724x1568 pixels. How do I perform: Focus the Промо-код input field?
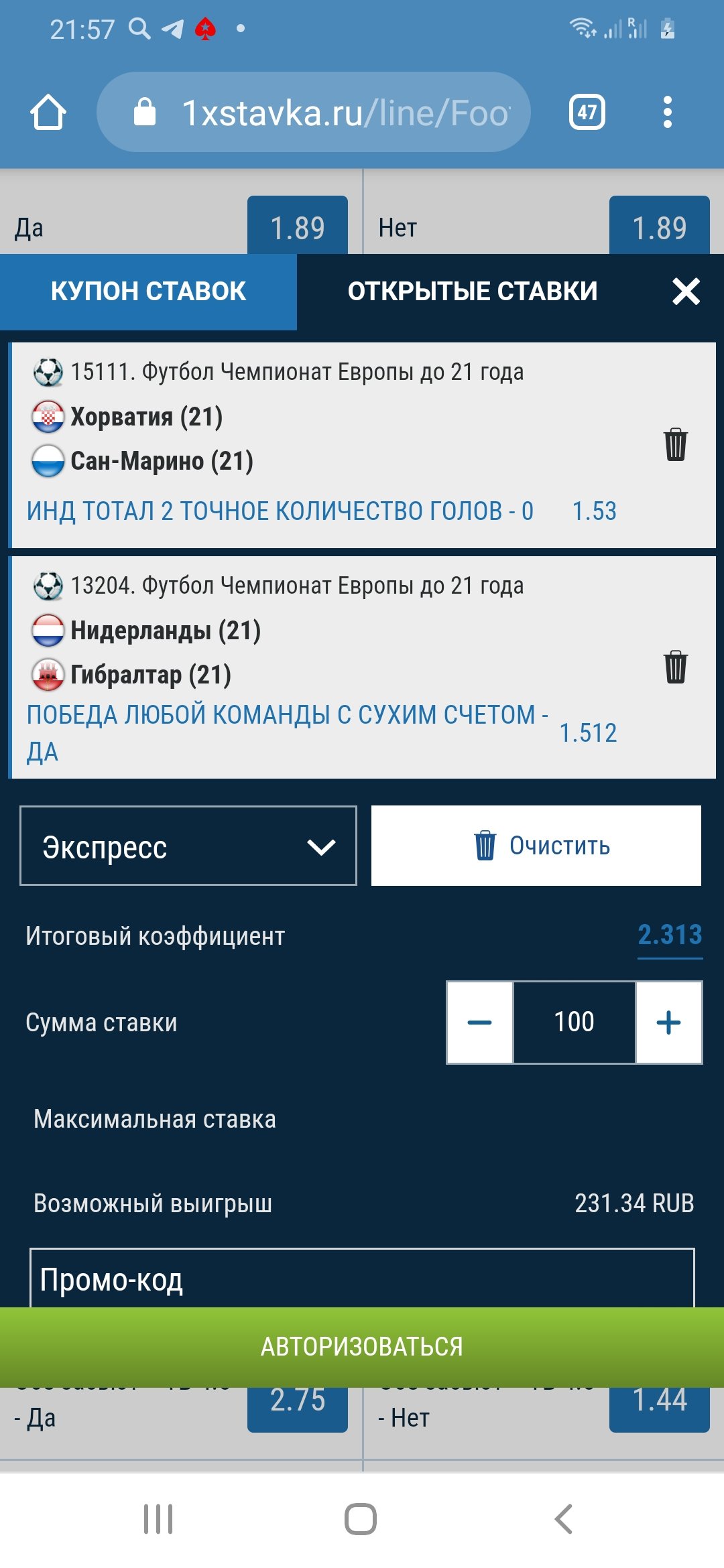[362, 1279]
